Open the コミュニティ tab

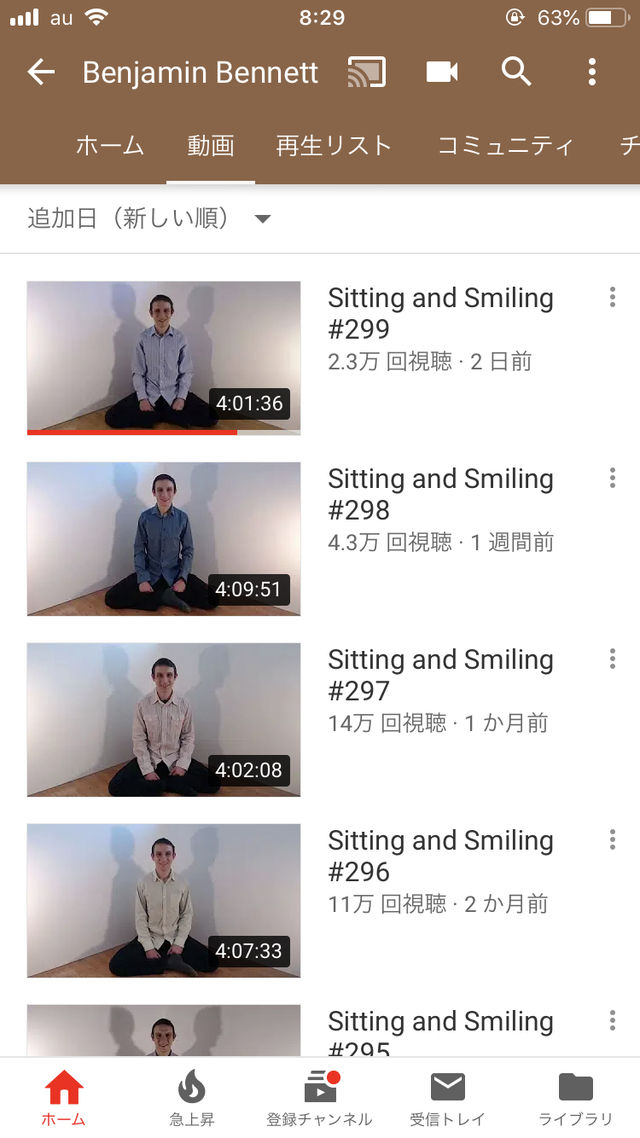506,145
